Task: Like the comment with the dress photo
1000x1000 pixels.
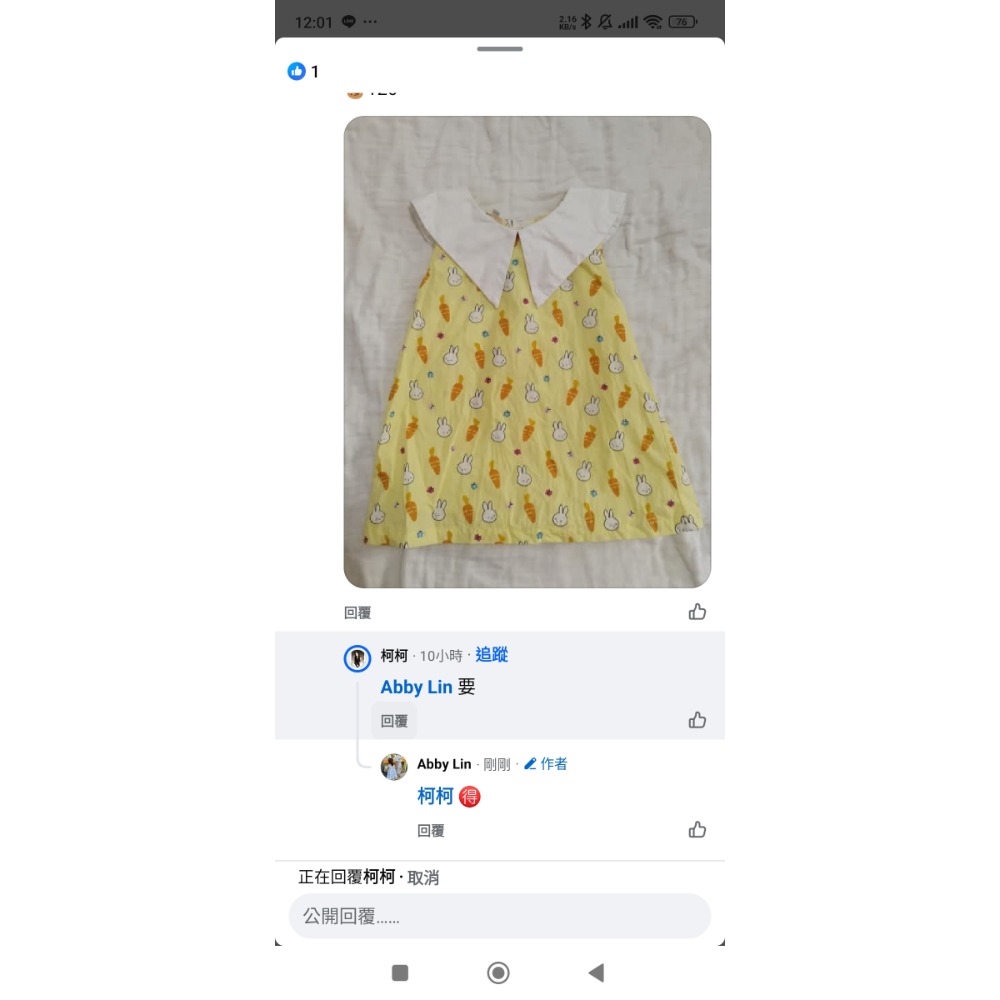Action: tap(697, 612)
